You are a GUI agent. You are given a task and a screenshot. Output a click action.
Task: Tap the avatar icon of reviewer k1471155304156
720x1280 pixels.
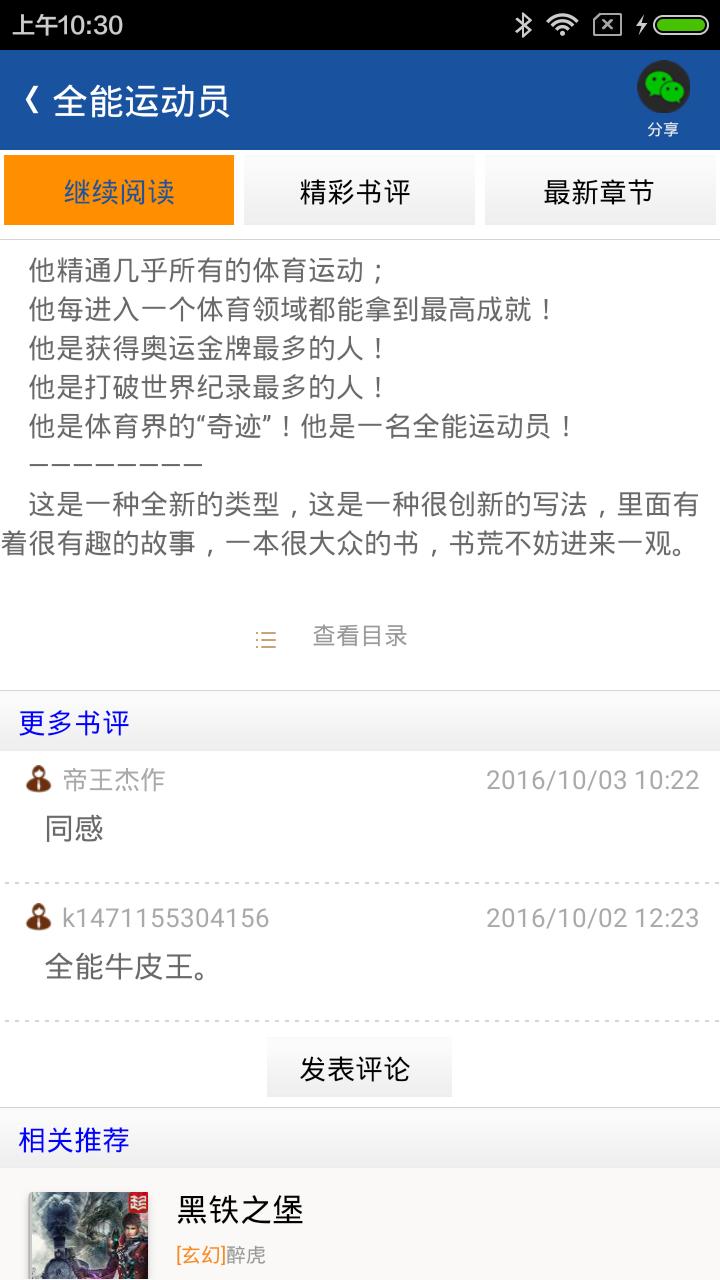36,917
